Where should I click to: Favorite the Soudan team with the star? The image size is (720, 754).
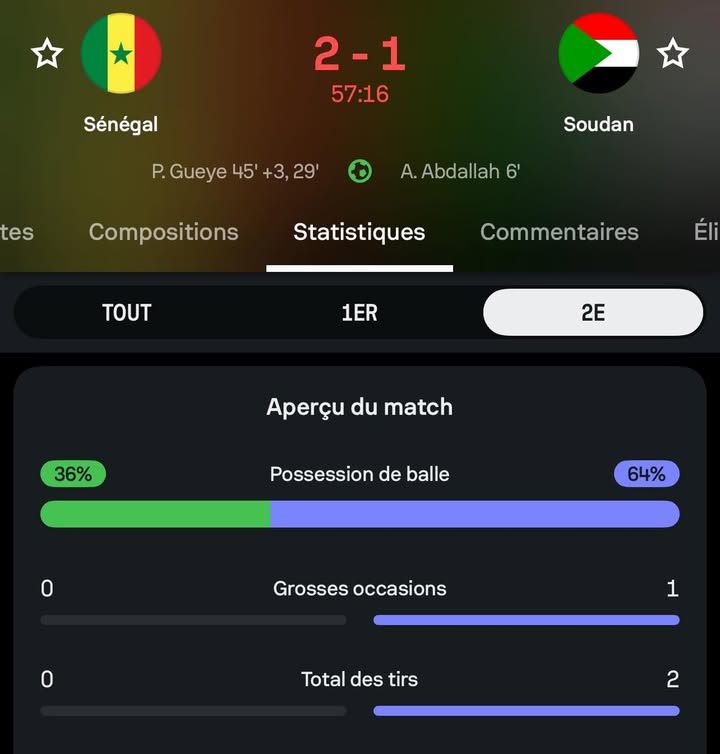pos(673,53)
